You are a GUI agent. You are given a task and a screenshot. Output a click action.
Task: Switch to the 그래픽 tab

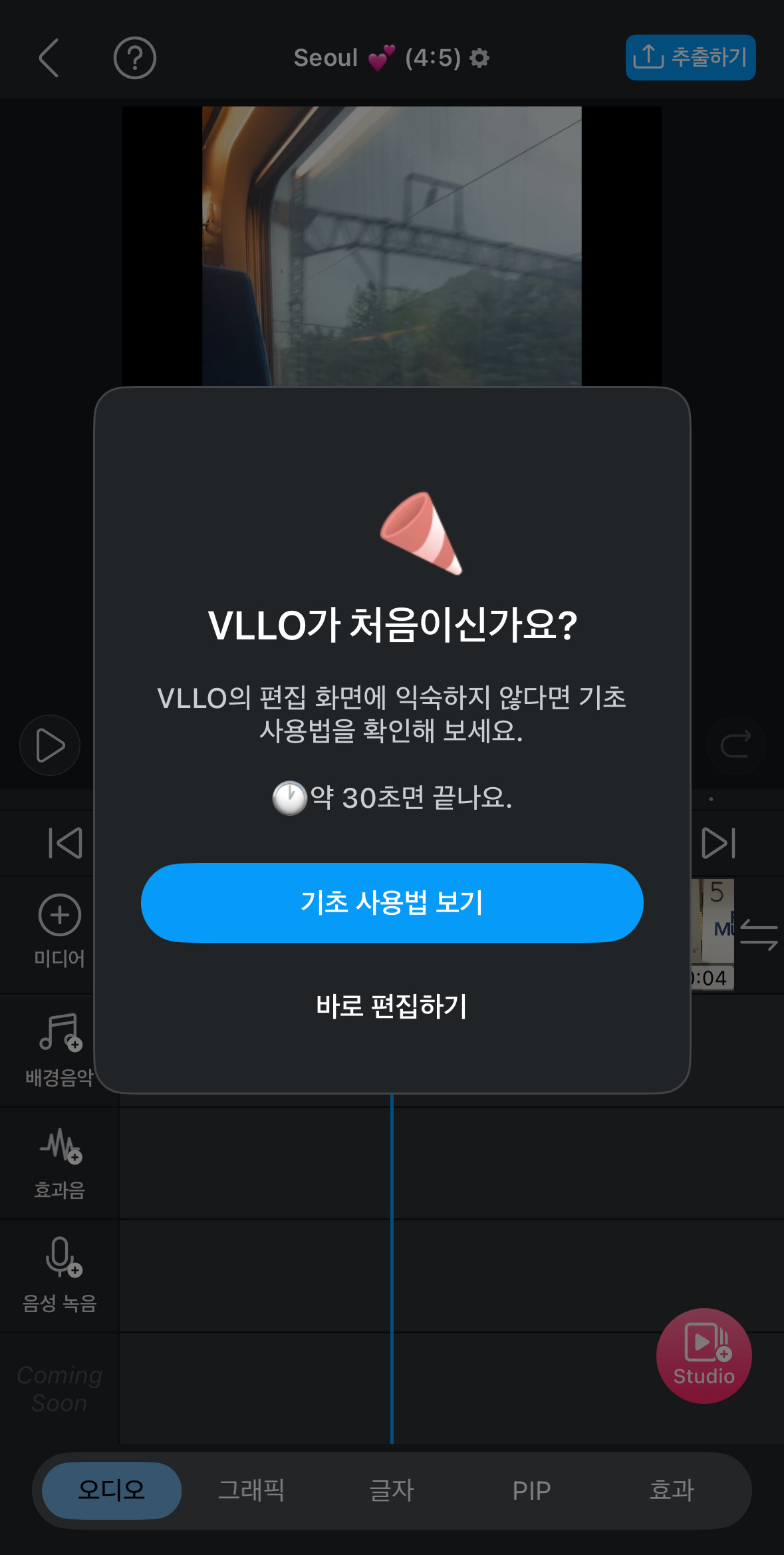251,1490
